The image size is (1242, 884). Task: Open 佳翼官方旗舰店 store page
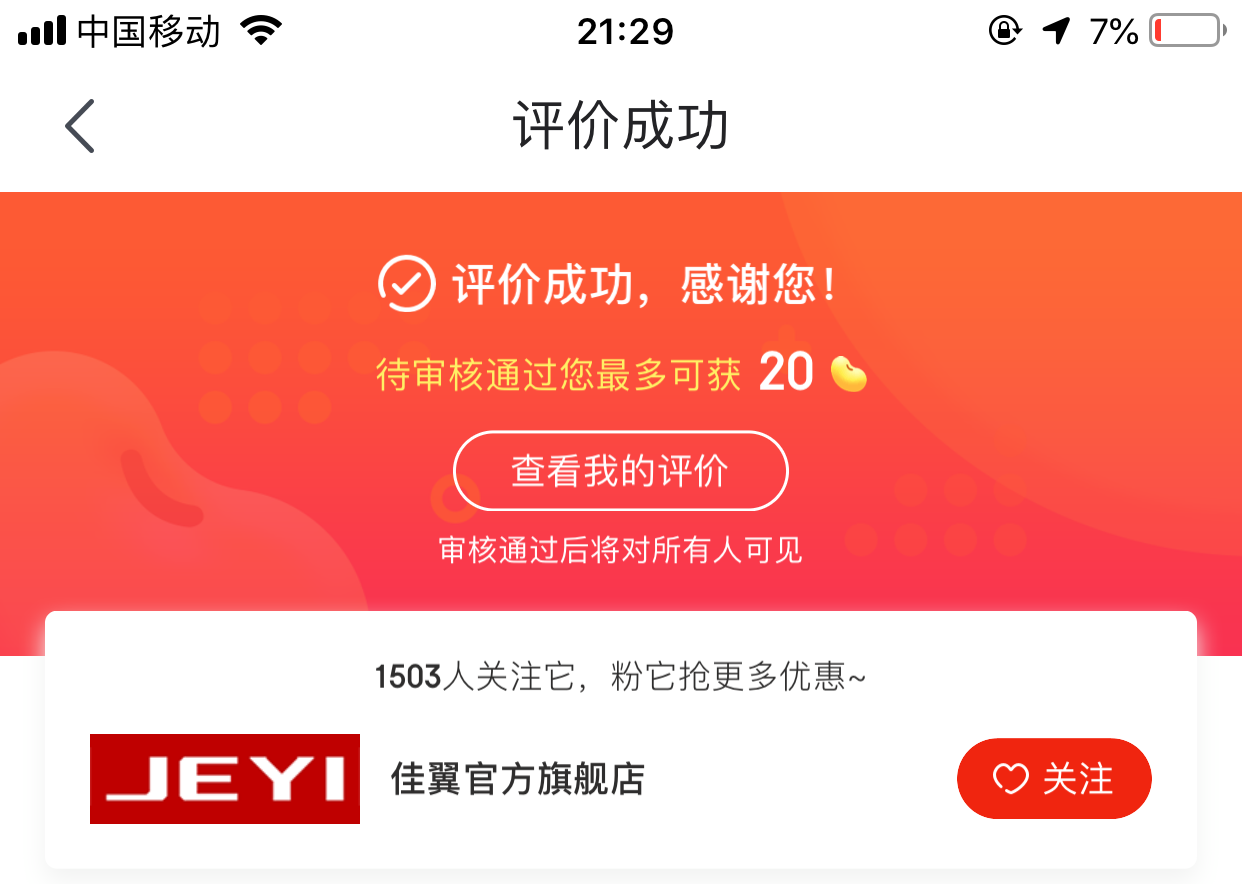coord(517,779)
